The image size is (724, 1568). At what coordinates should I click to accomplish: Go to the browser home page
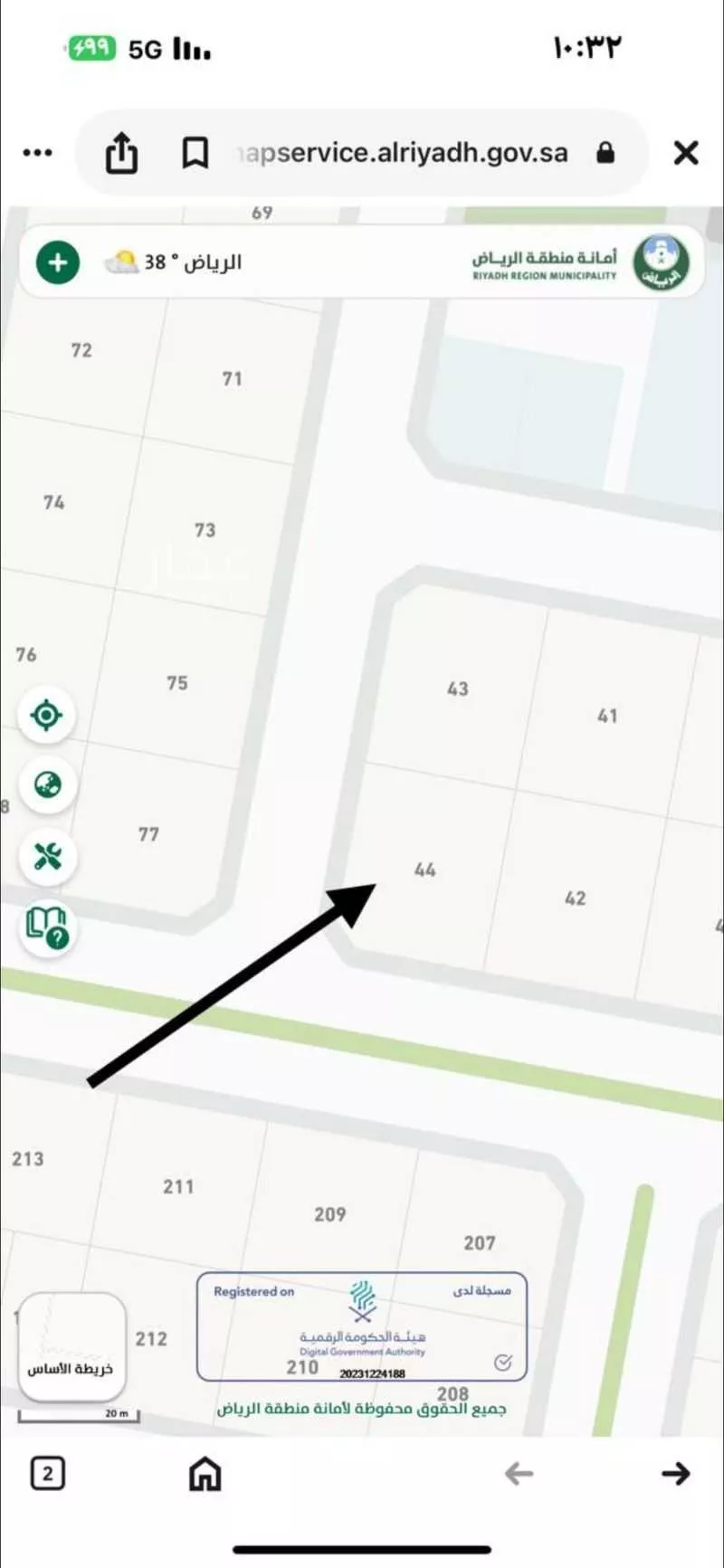click(205, 1474)
